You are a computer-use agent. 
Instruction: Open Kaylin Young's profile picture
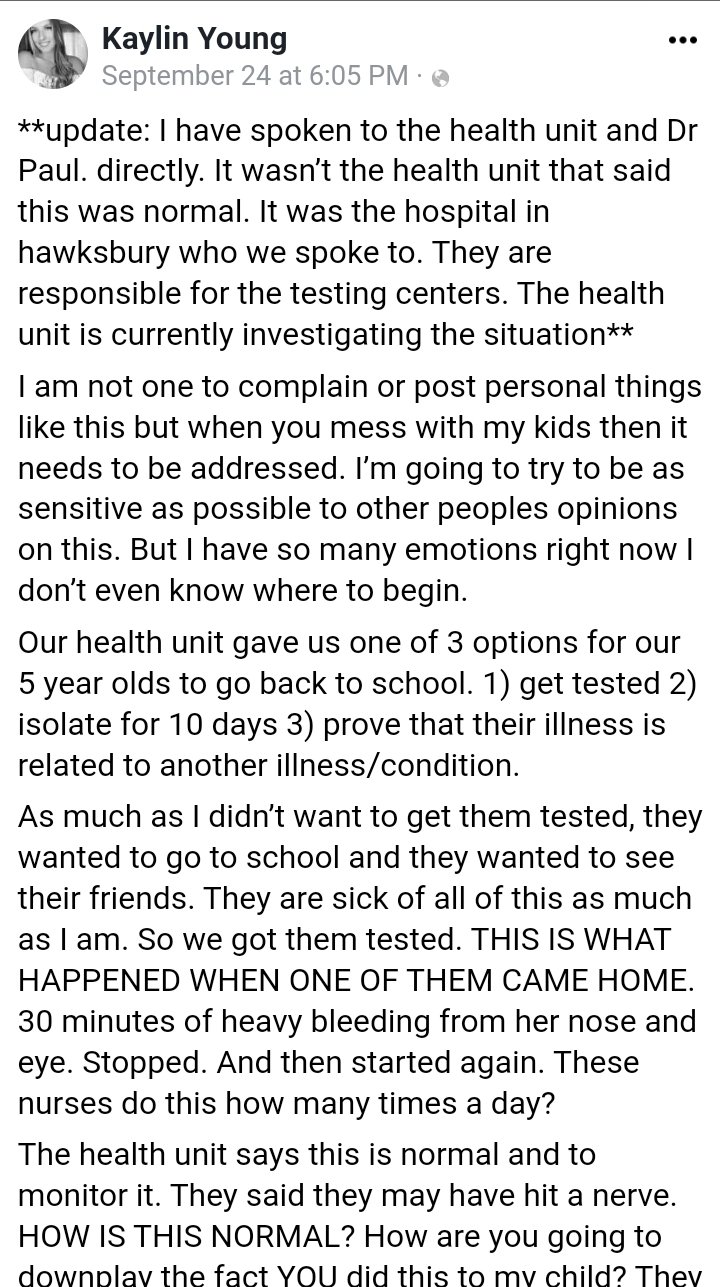click(53, 54)
